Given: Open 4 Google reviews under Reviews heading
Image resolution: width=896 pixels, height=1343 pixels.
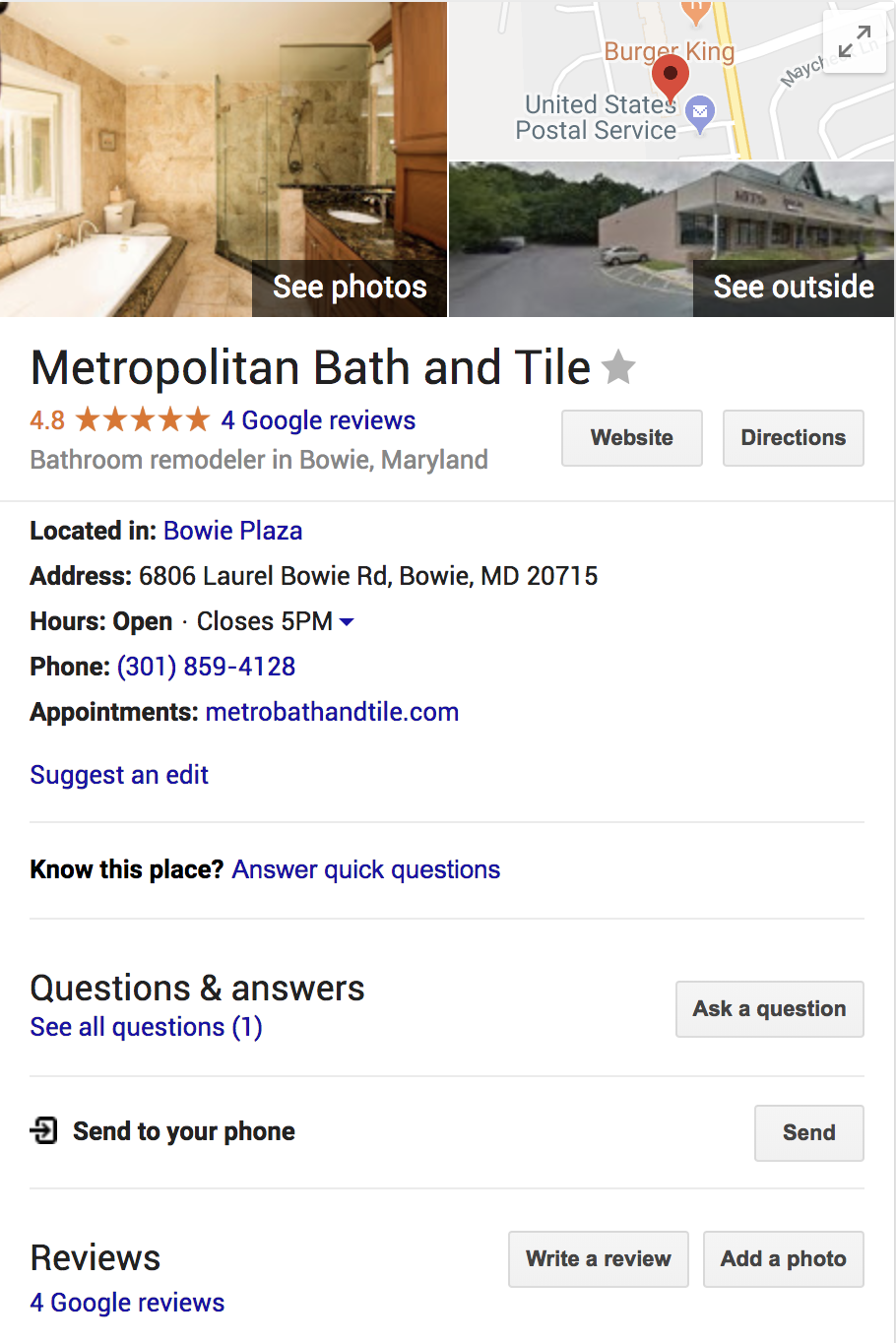Looking at the screenshot, I should (127, 1303).
